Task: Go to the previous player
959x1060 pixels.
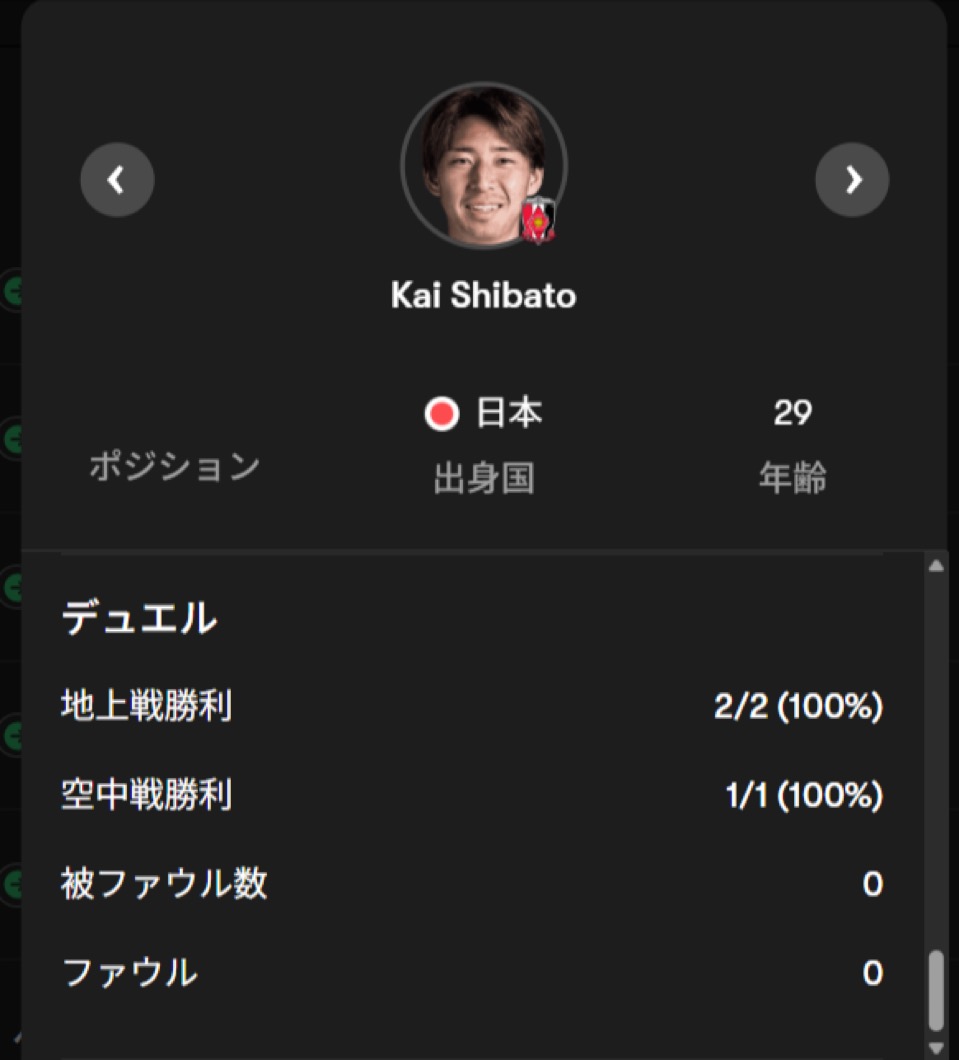Action: (117, 180)
